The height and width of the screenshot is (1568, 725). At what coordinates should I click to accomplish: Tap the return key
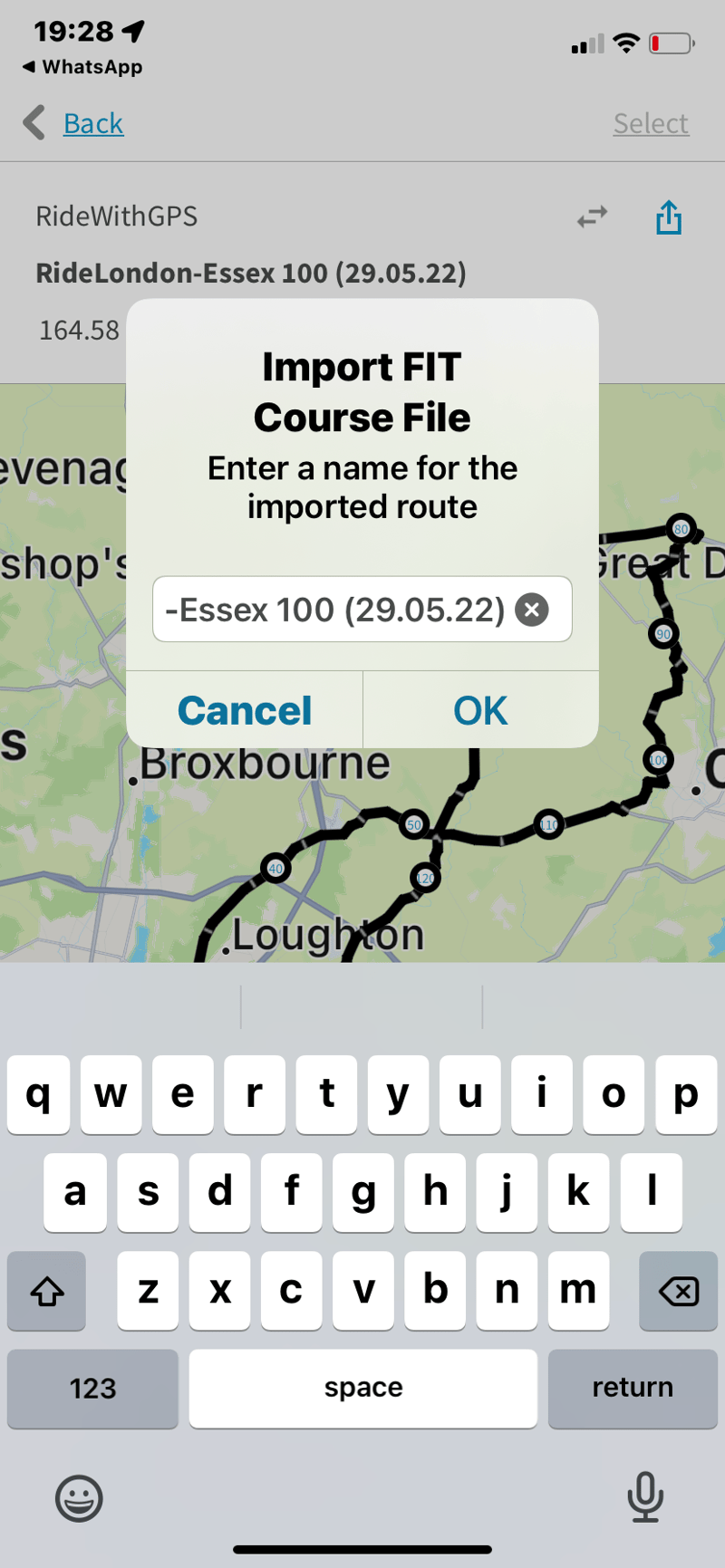click(633, 1388)
